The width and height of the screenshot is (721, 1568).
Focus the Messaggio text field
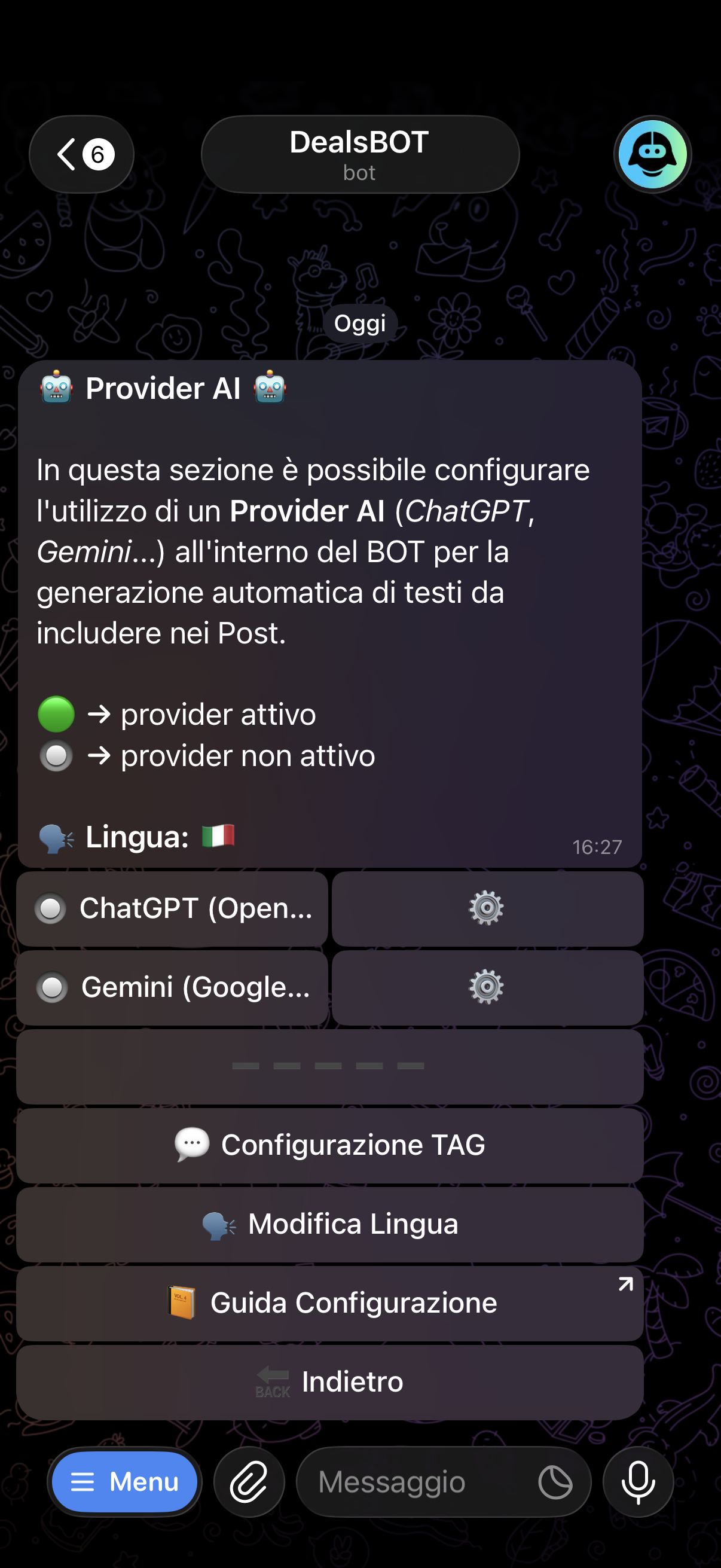click(420, 1481)
